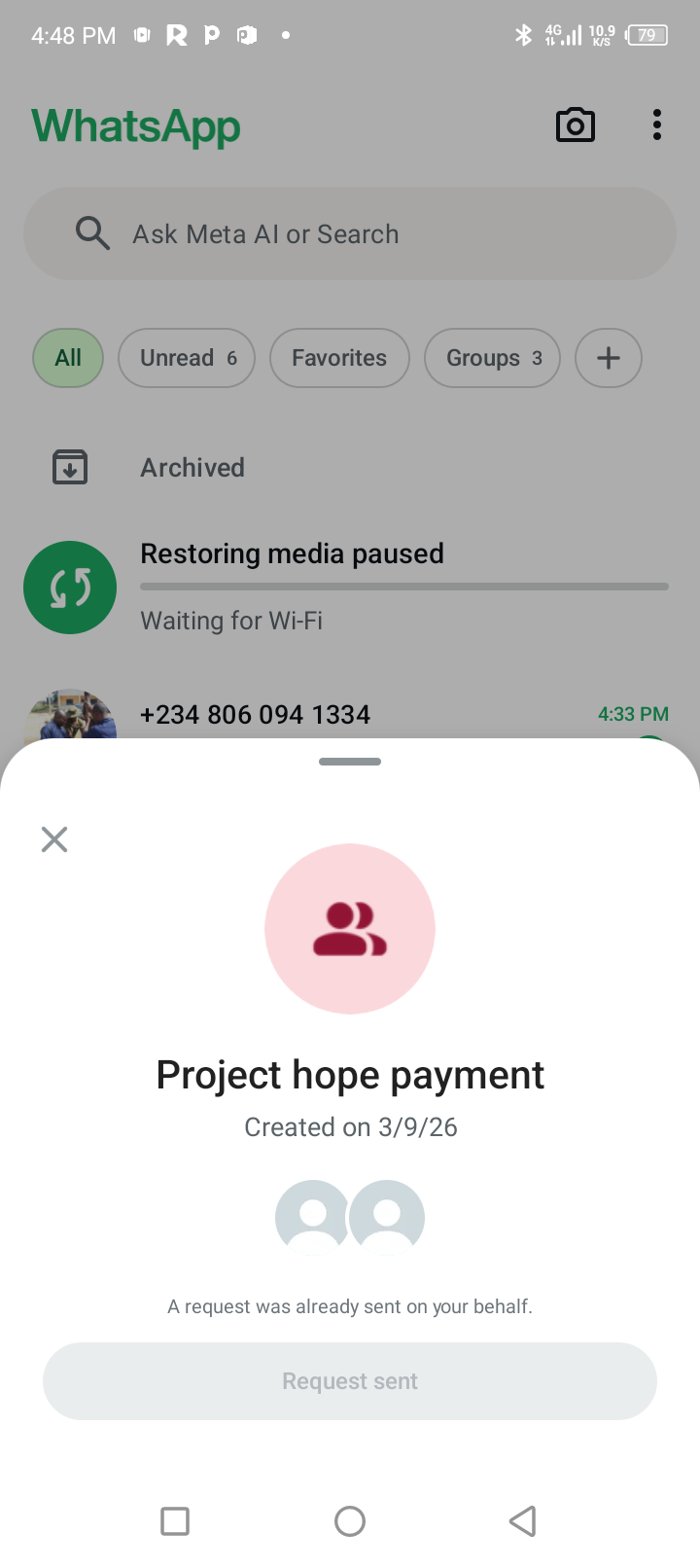The image size is (700, 1568).
Task: Open the camera
Action: point(575,125)
